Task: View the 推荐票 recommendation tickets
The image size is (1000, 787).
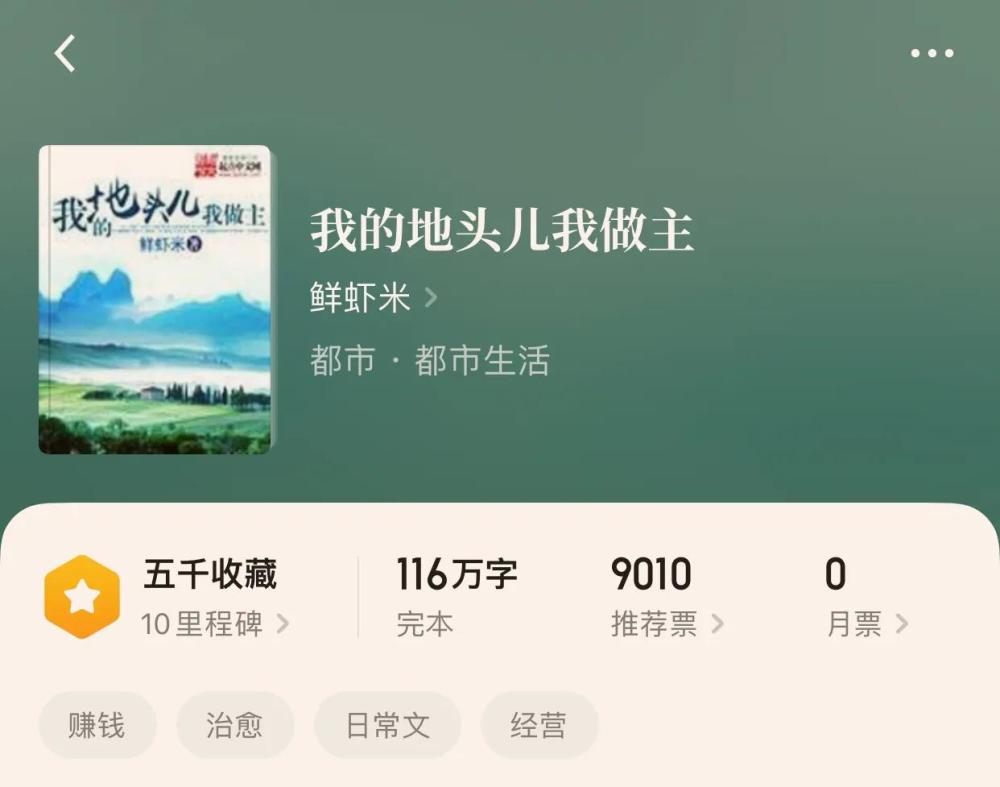Action: (x=666, y=624)
